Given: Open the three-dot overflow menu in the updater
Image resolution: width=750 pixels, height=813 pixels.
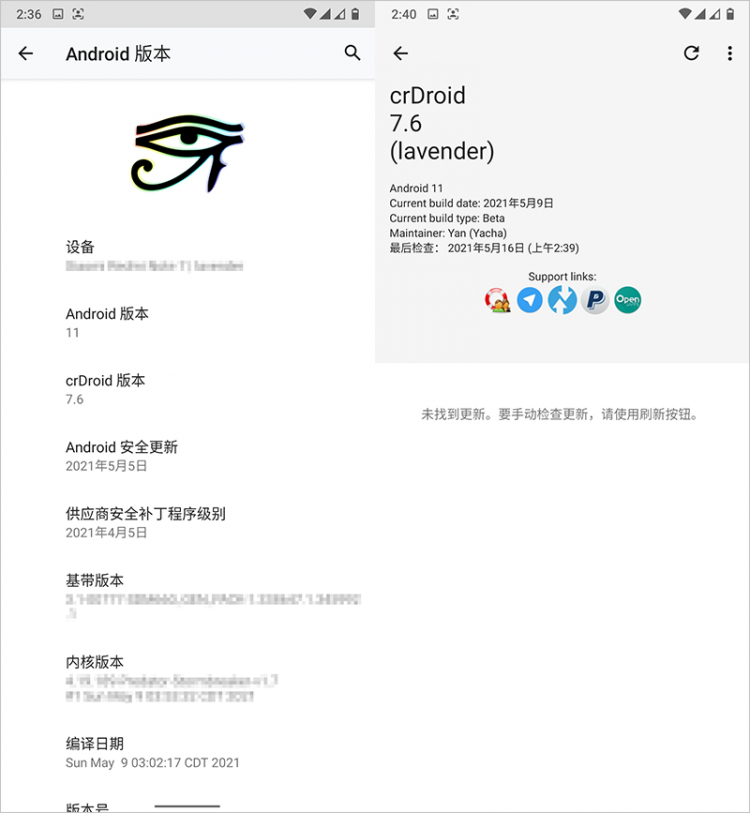Looking at the screenshot, I should 730,53.
